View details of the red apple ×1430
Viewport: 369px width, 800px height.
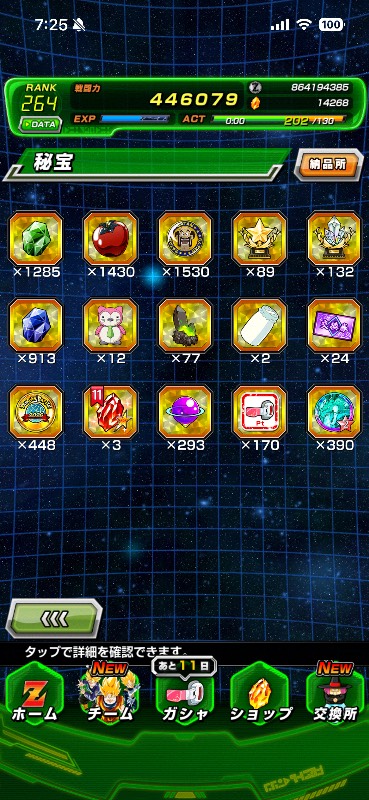(x=110, y=238)
